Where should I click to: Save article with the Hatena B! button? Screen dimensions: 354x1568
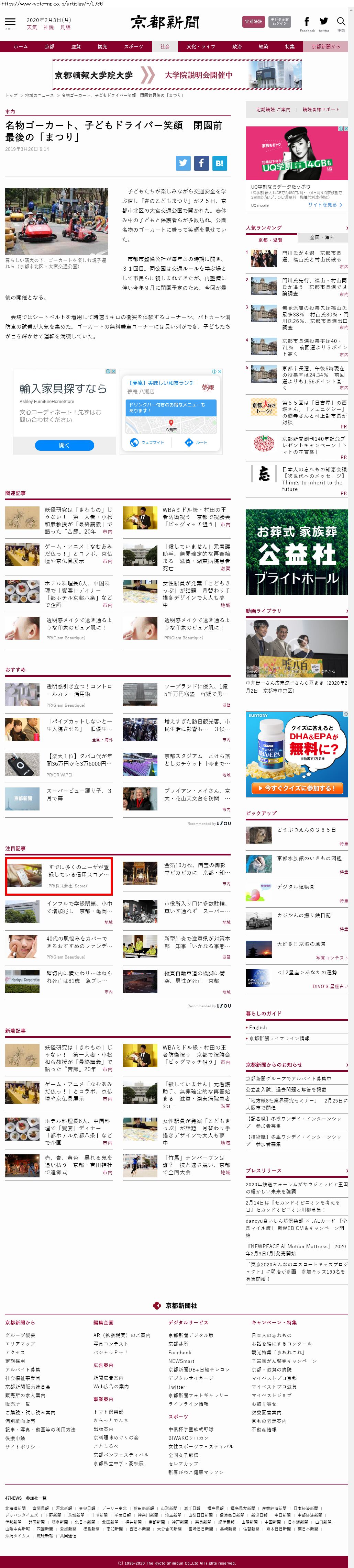[x=219, y=163]
